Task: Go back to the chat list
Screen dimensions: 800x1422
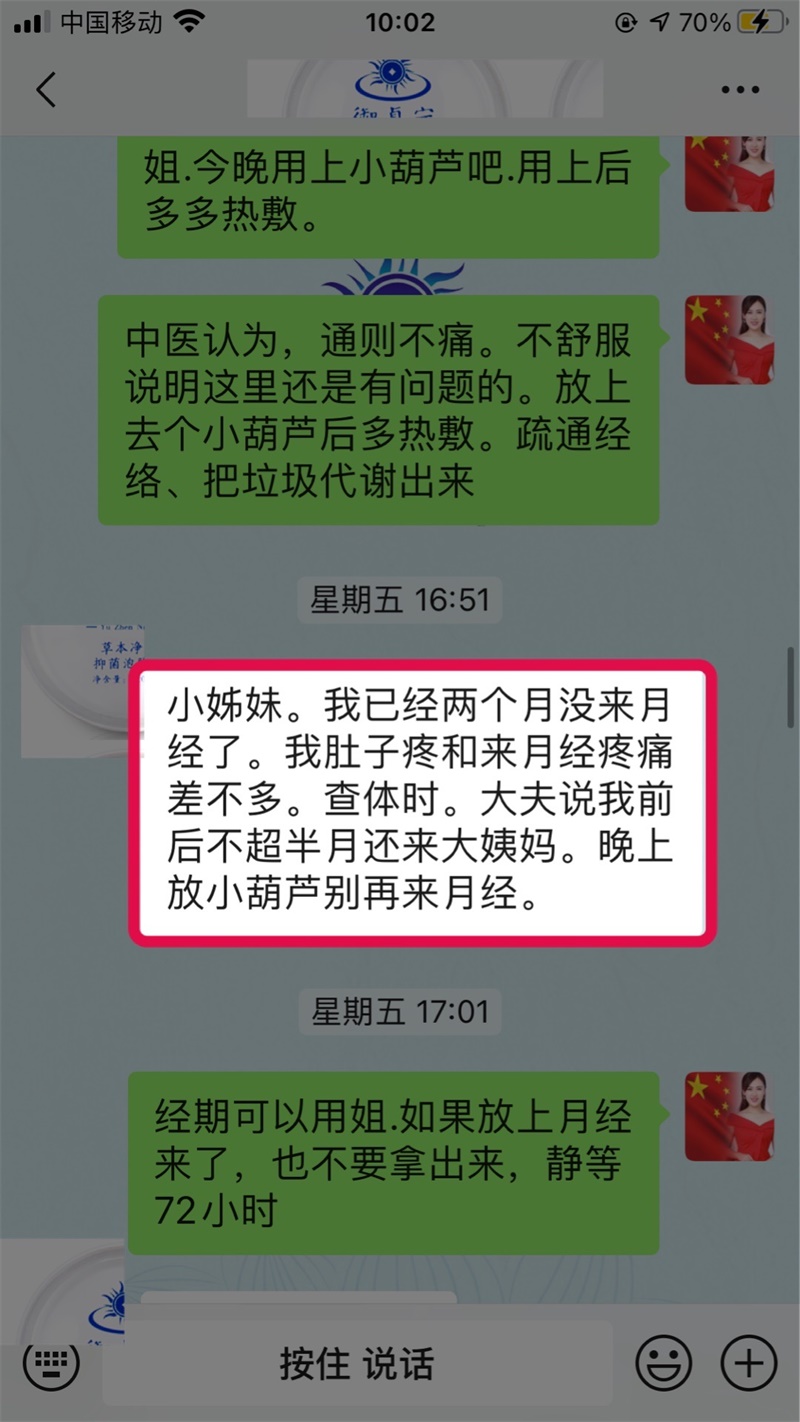Action: coord(46,90)
